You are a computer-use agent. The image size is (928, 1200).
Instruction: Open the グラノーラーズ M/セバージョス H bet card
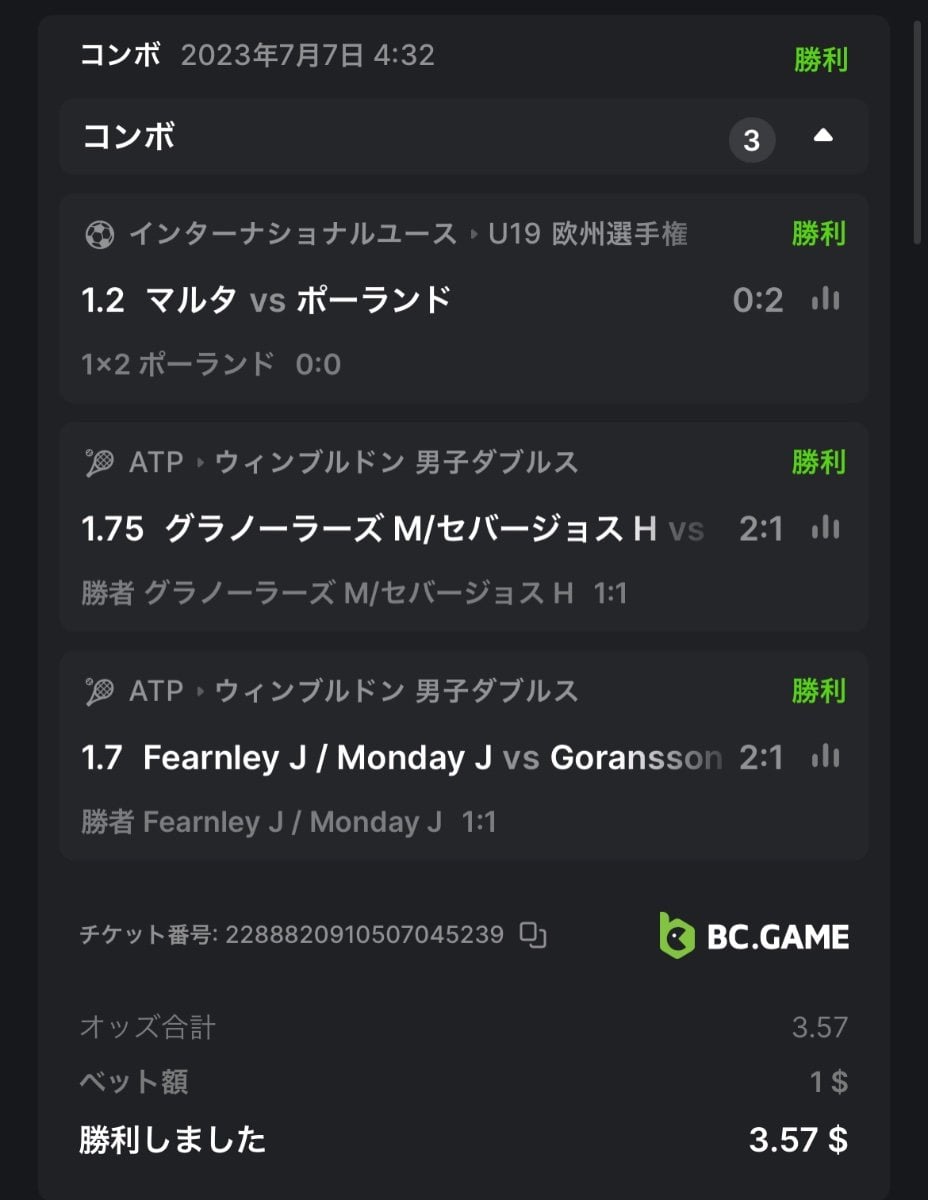pyautogui.click(x=400, y=529)
